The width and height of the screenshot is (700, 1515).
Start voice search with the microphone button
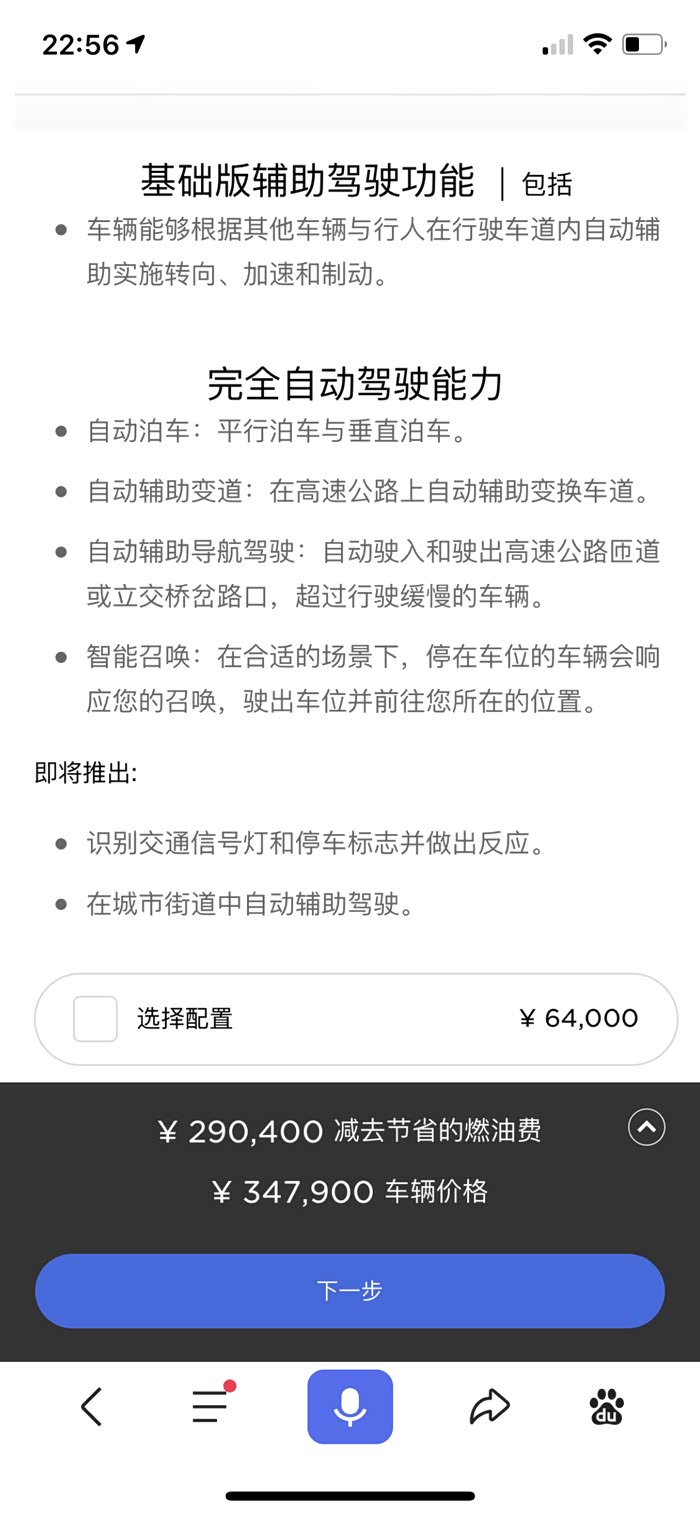(x=350, y=1406)
